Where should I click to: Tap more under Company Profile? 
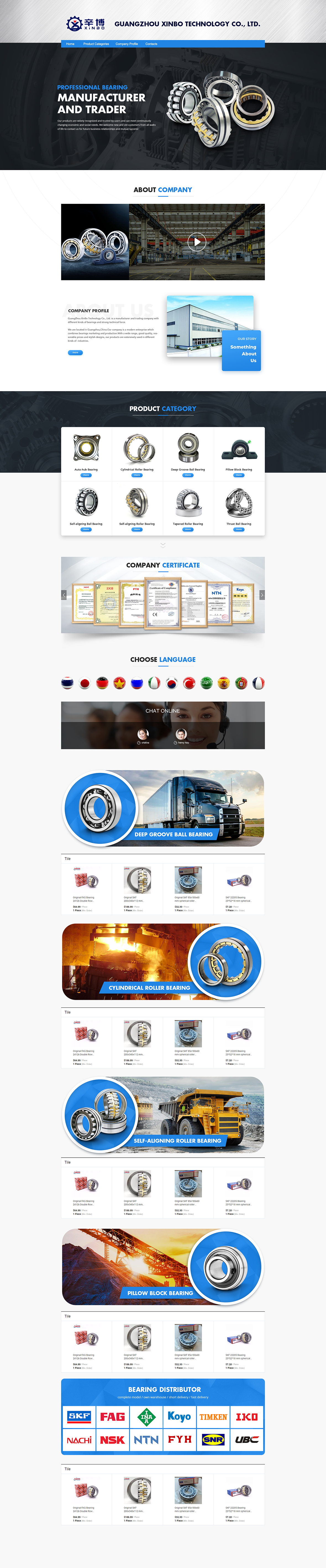[x=75, y=352]
